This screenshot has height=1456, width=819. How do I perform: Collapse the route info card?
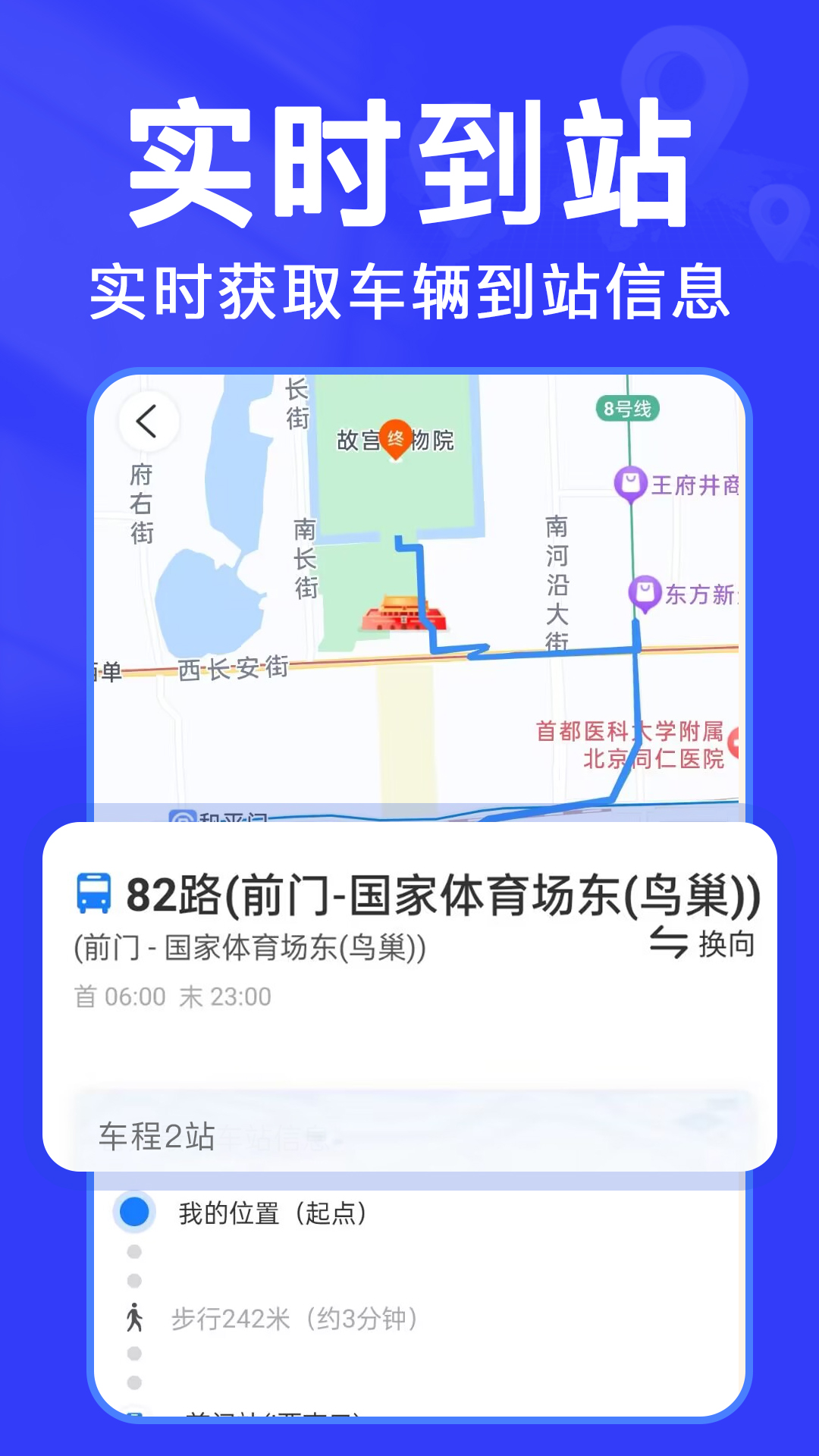[409, 842]
